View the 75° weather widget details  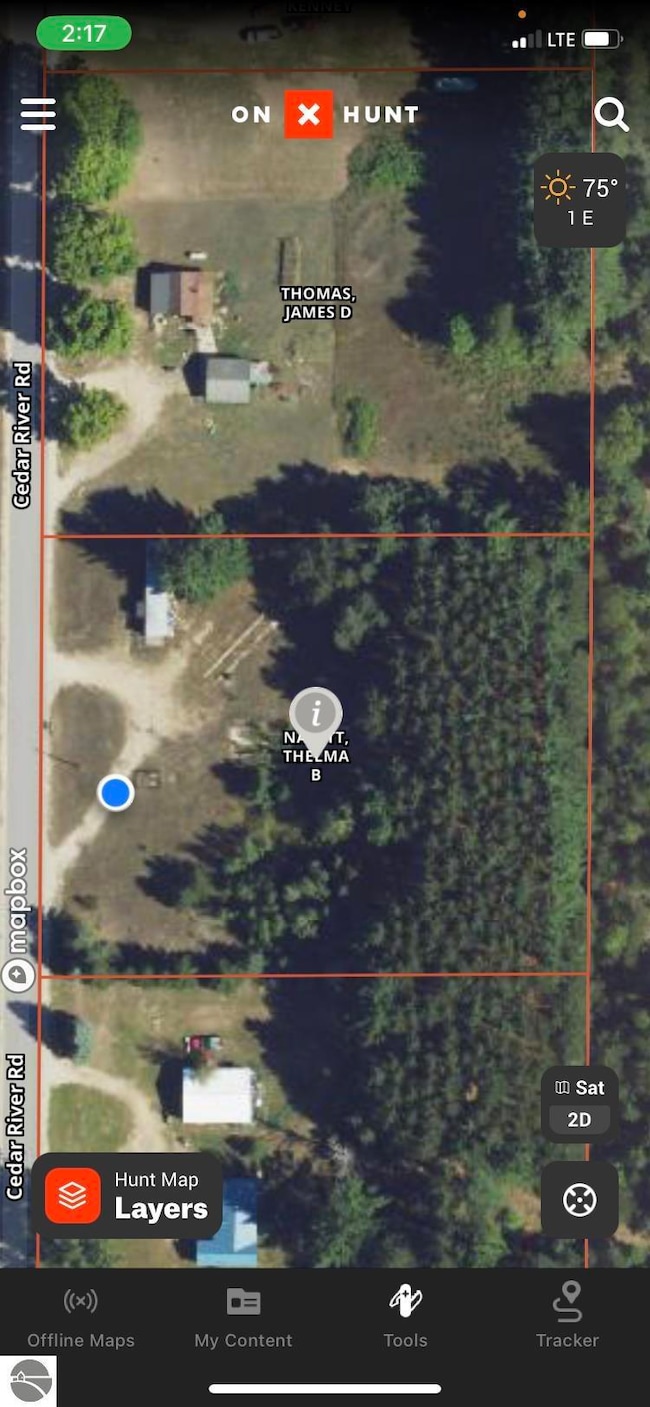tap(580, 200)
